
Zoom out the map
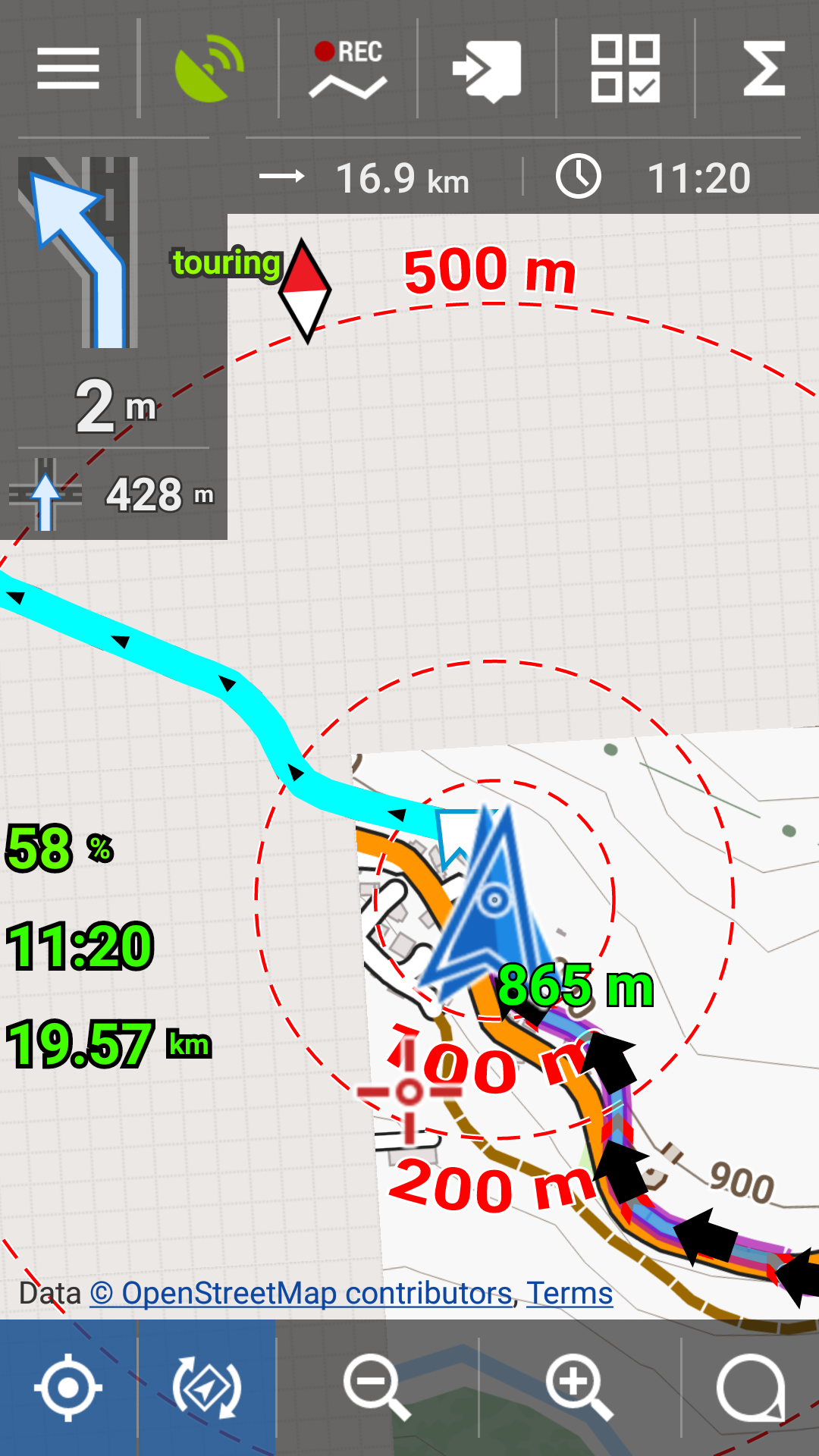pyautogui.click(x=377, y=1387)
